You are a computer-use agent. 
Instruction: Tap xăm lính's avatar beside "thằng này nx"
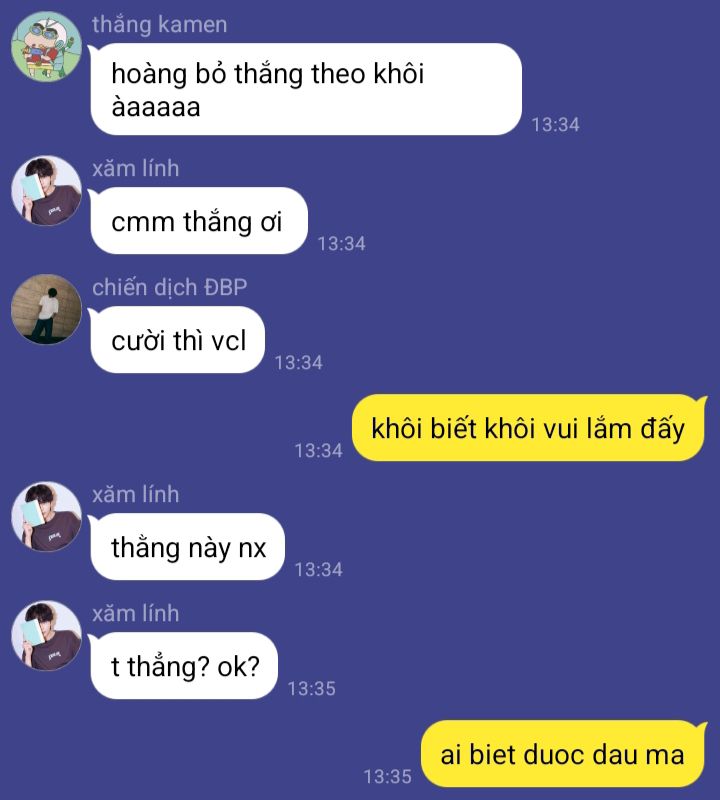46,516
